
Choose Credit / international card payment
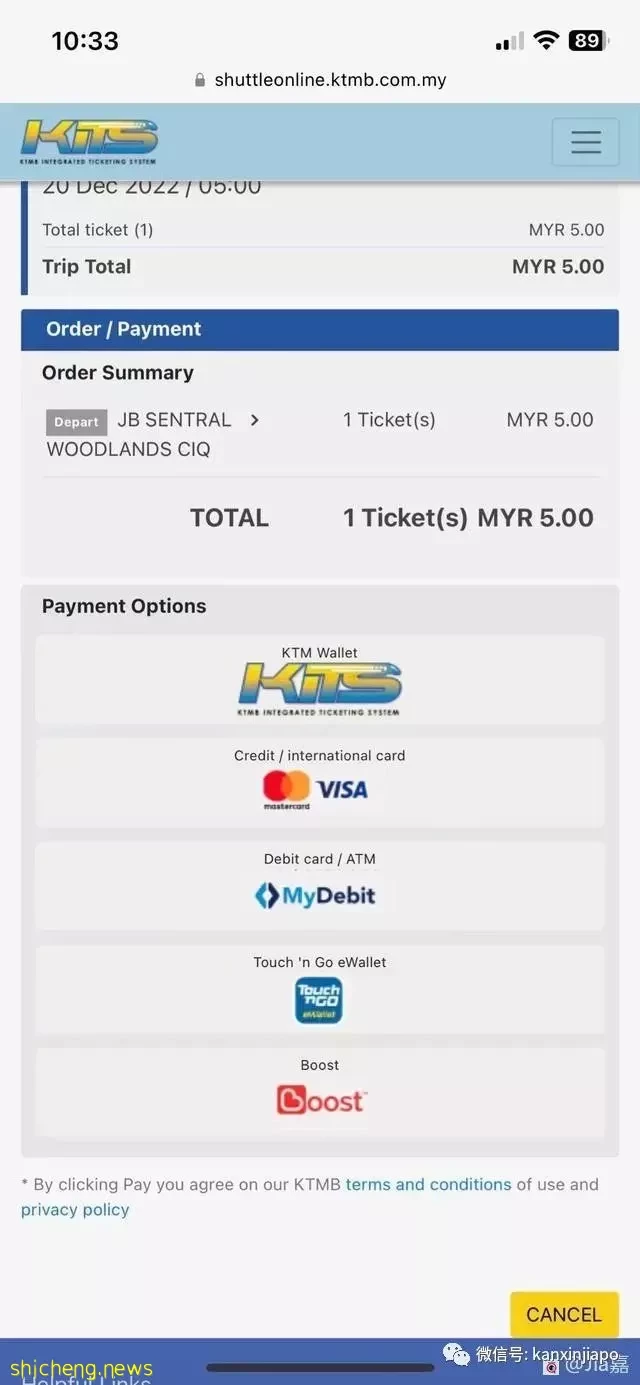(320, 784)
